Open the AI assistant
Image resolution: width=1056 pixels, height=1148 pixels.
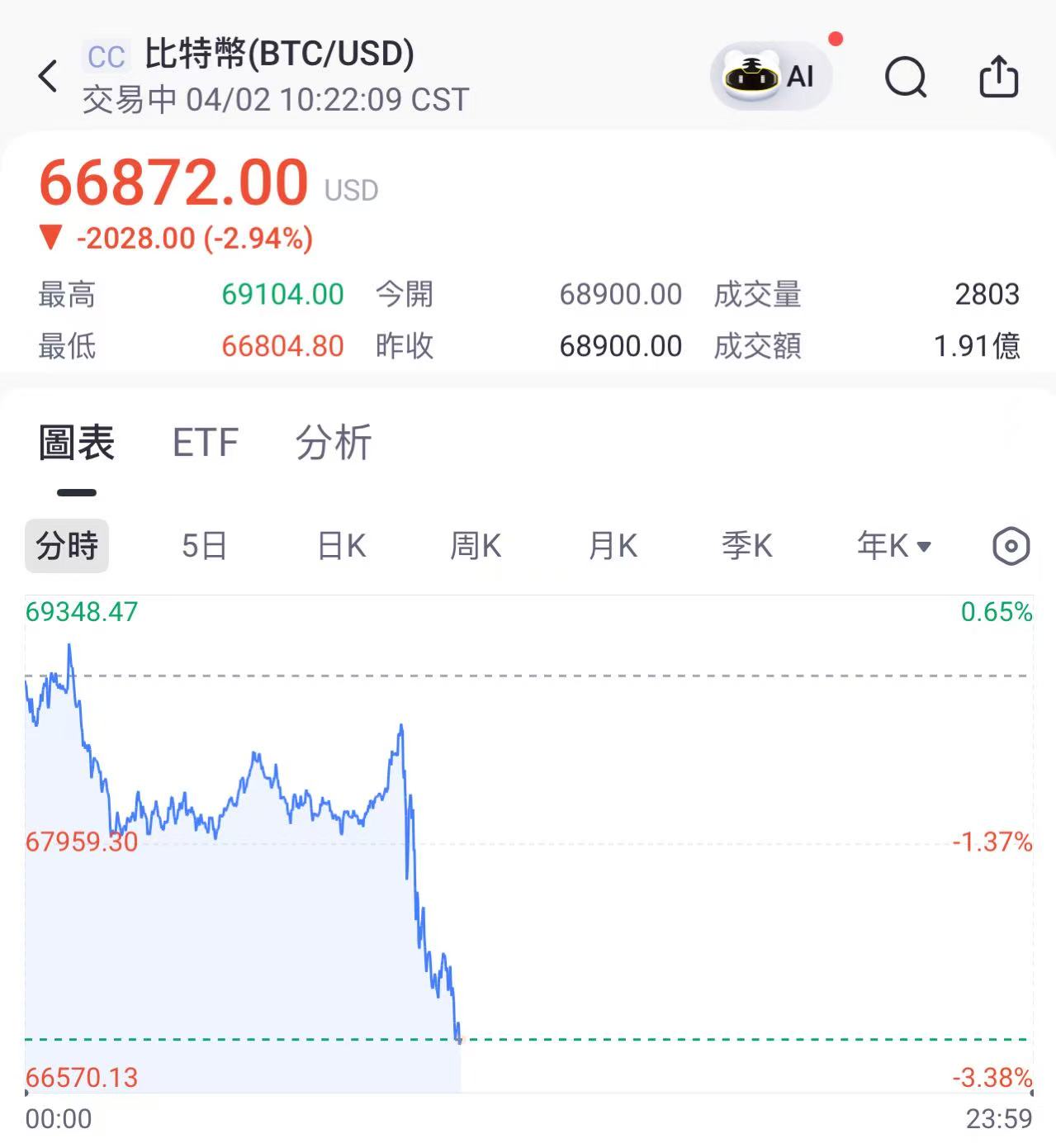[x=770, y=77]
